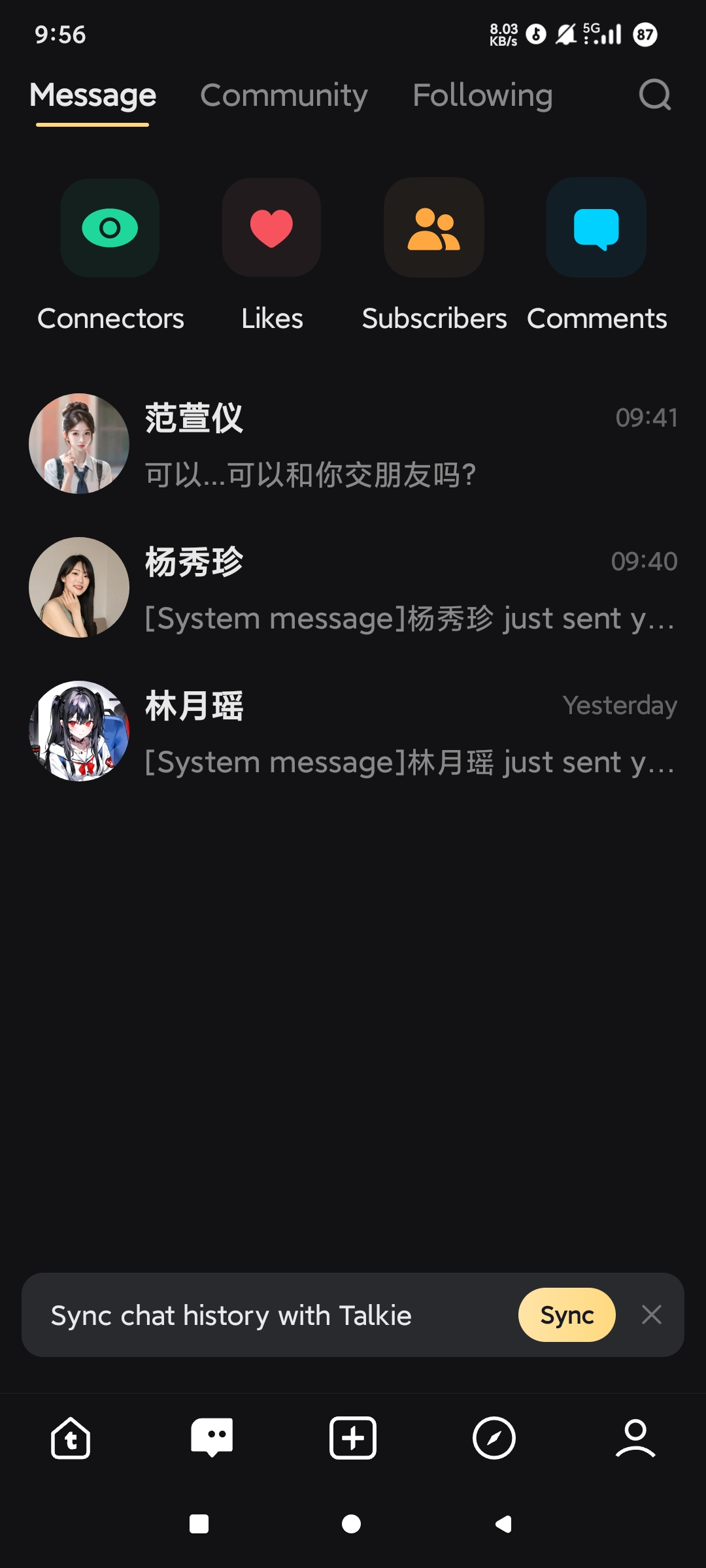This screenshot has width=706, height=1568.
Task: Open the chat with 林月瑶
Action: 353,732
